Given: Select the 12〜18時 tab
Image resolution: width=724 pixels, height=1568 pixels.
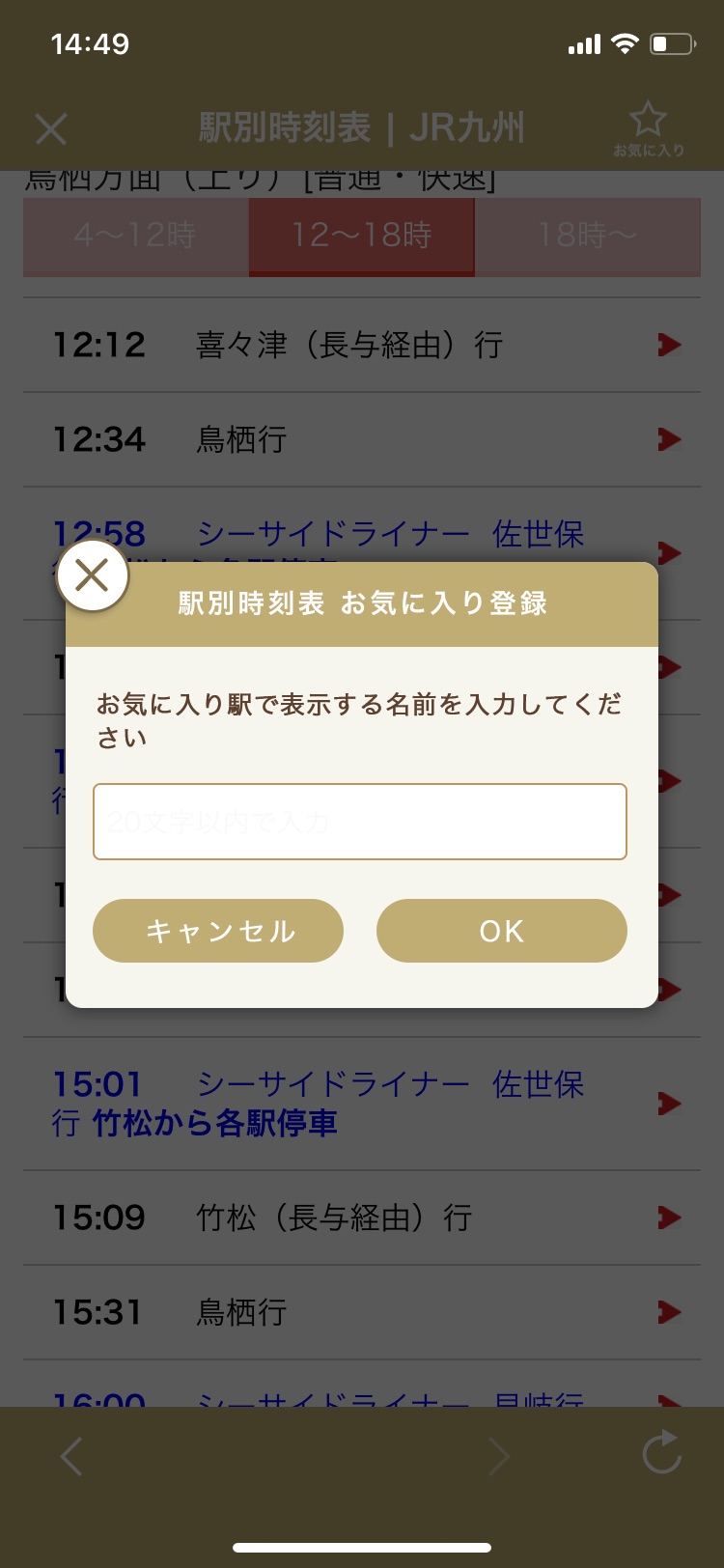Looking at the screenshot, I should [362, 237].
